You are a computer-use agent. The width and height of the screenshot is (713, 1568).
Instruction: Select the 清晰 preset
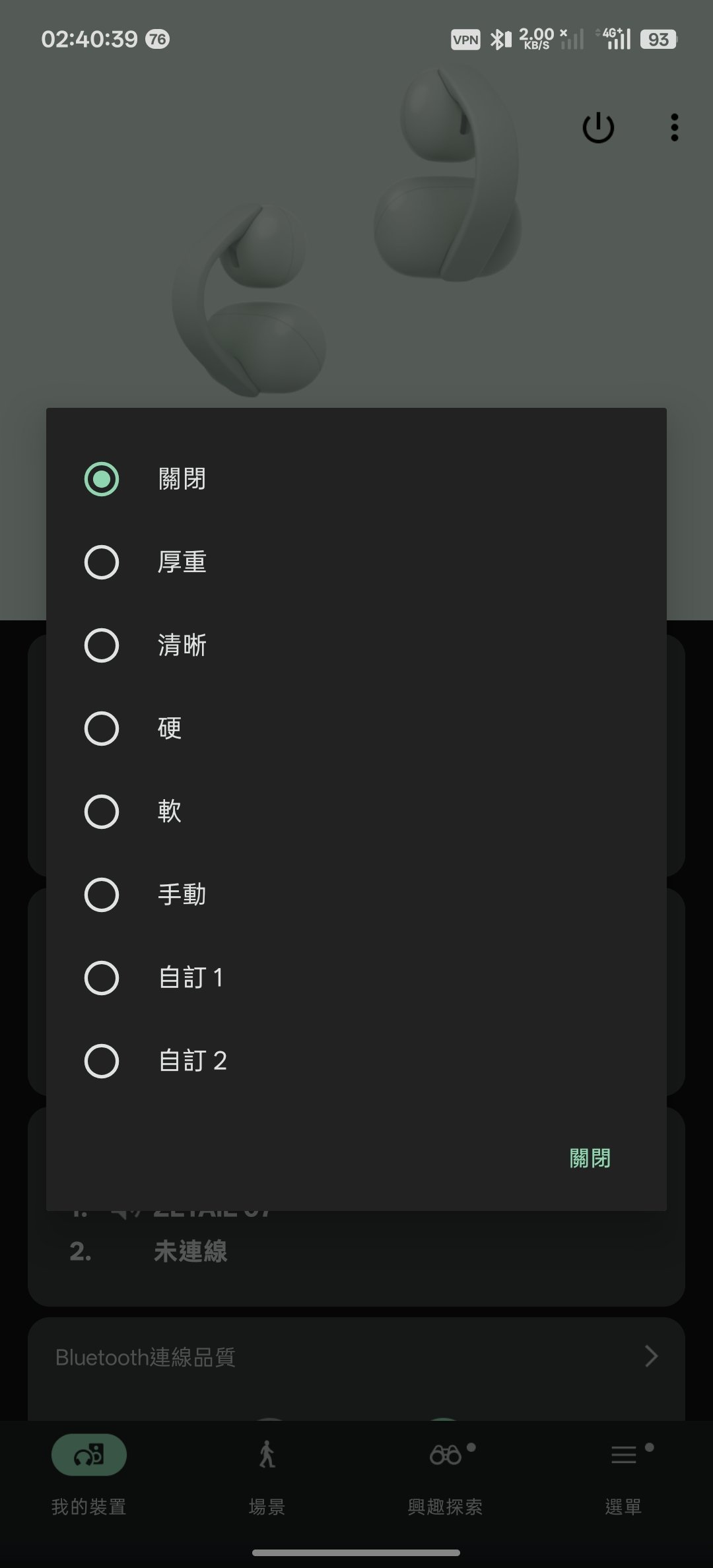coord(102,645)
